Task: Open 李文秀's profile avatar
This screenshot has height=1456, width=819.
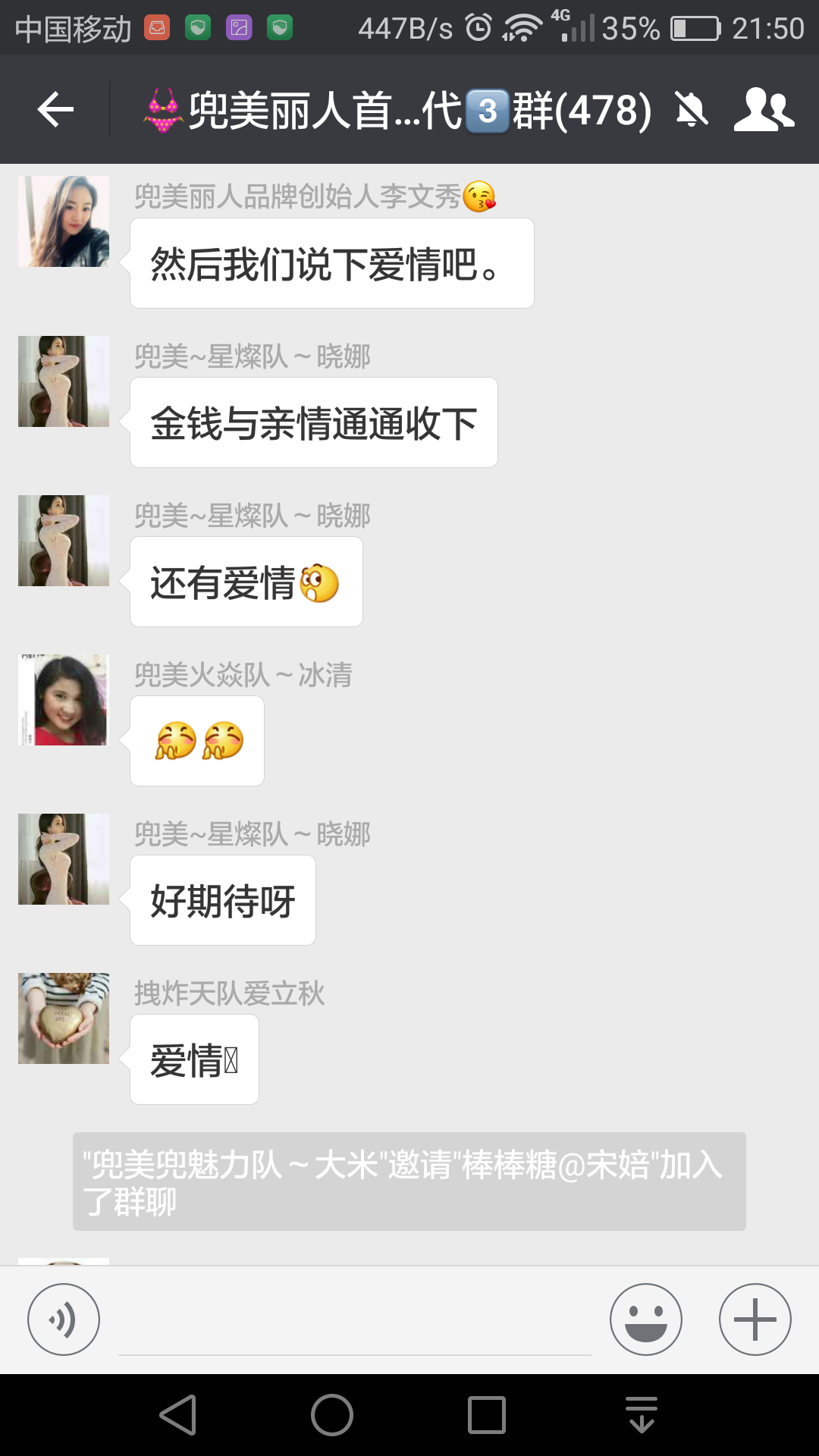Action: (x=64, y=221)
